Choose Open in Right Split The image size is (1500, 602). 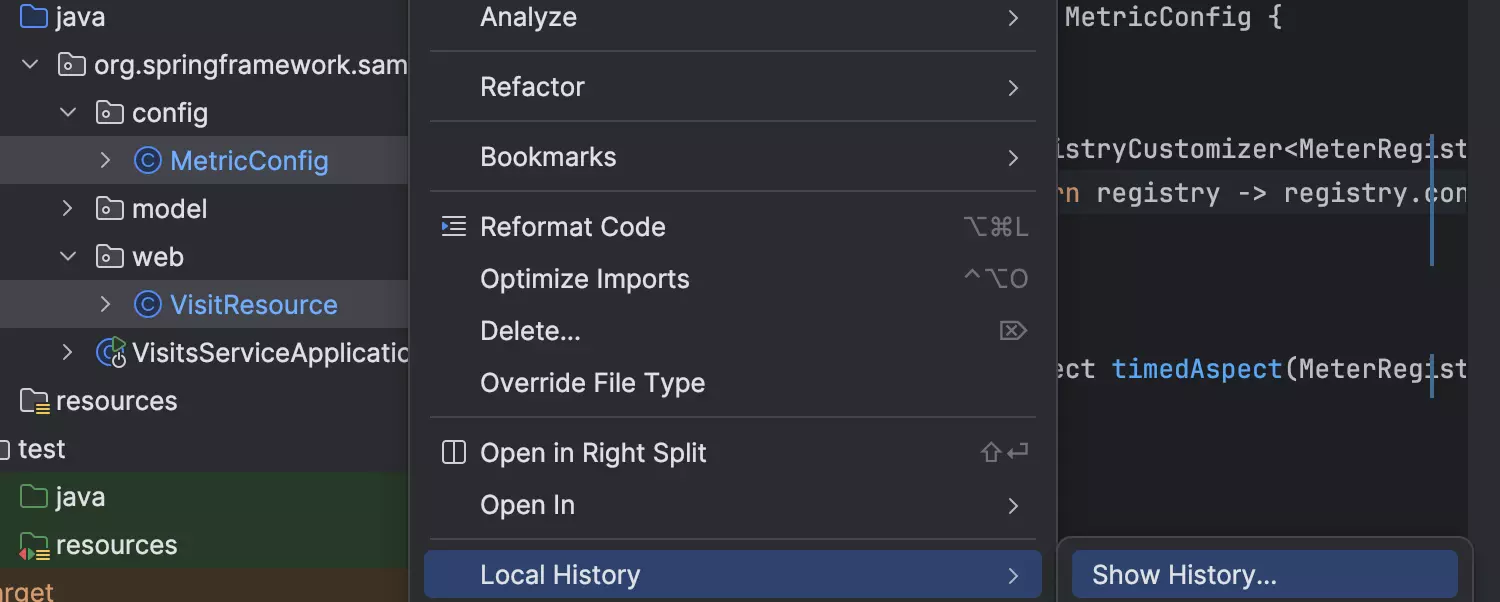[593, 453]
